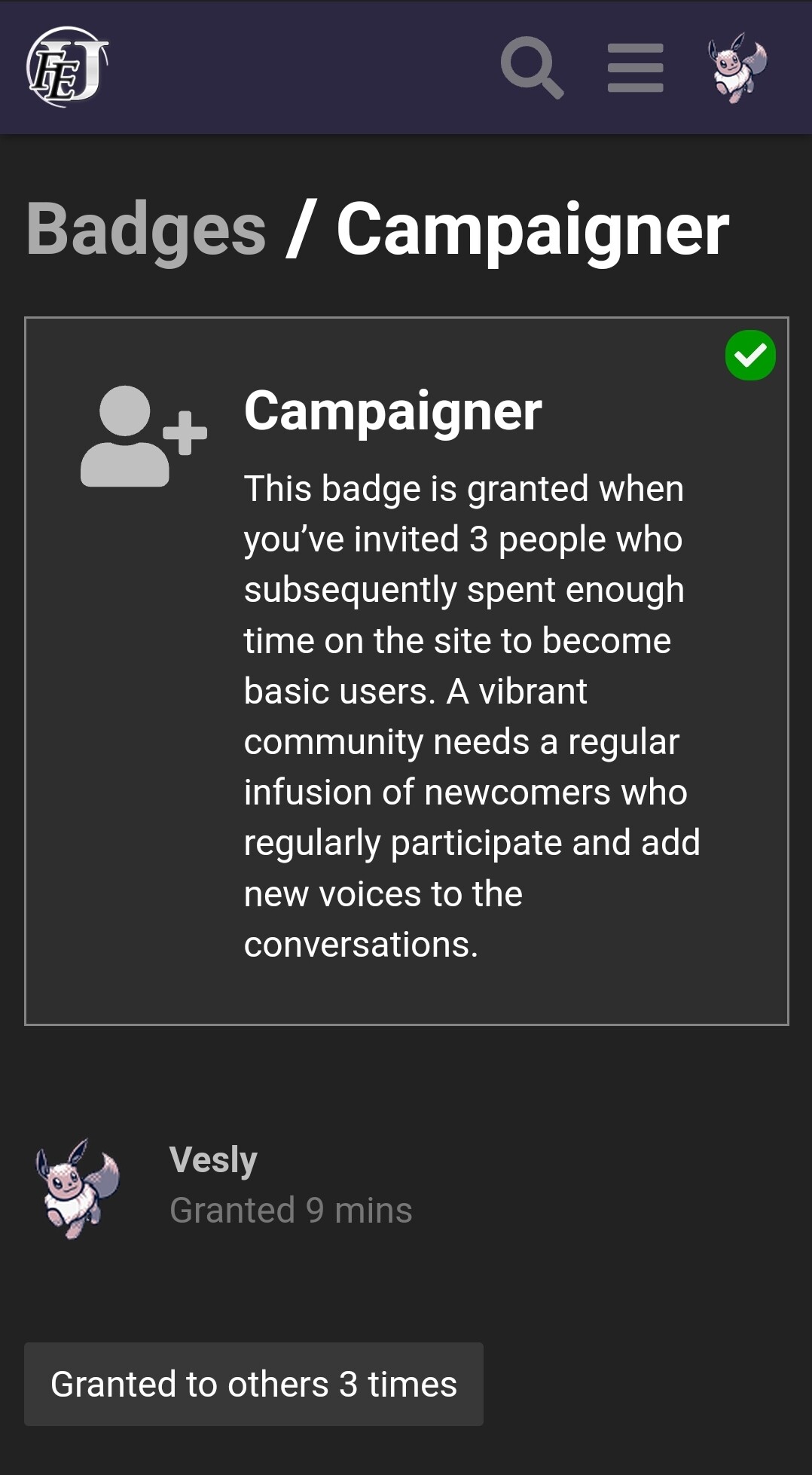Image resolution: width=812 pixels, height=1475 pixels.
Task: View Granted to others 3 times
Action: (254, 1384)
